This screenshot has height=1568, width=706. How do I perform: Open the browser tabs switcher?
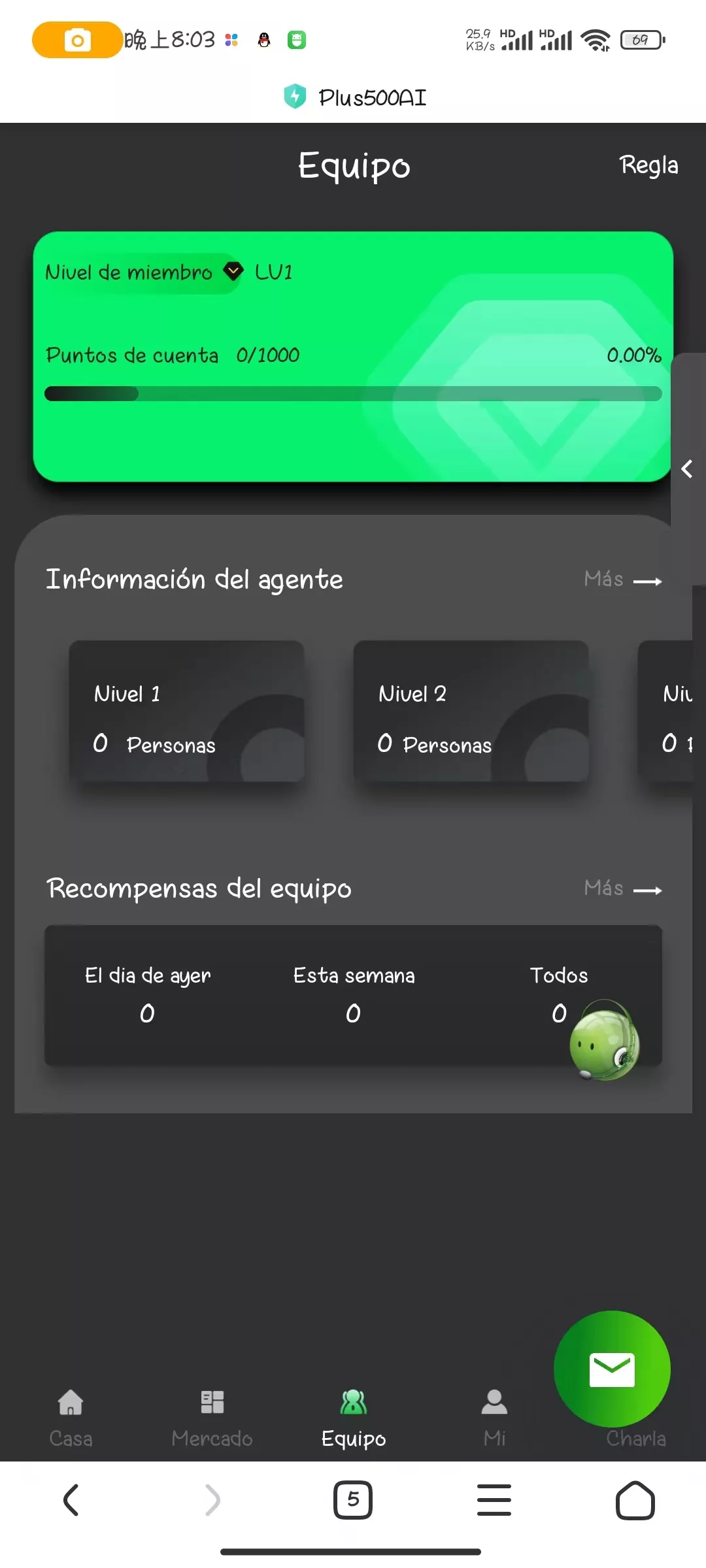[x=353, y=1499]
